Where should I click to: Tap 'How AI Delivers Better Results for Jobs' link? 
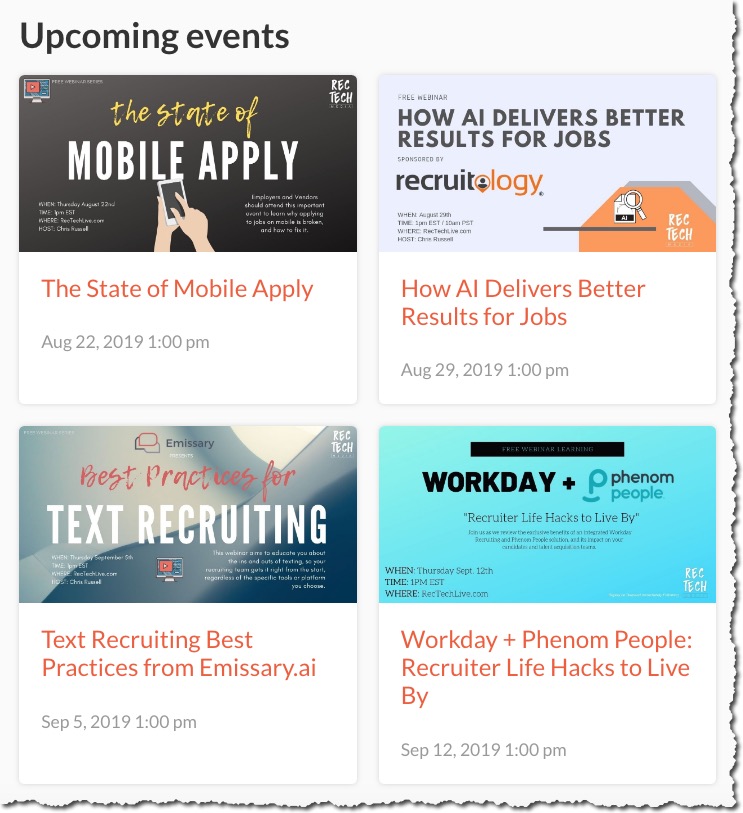(523, 303)
